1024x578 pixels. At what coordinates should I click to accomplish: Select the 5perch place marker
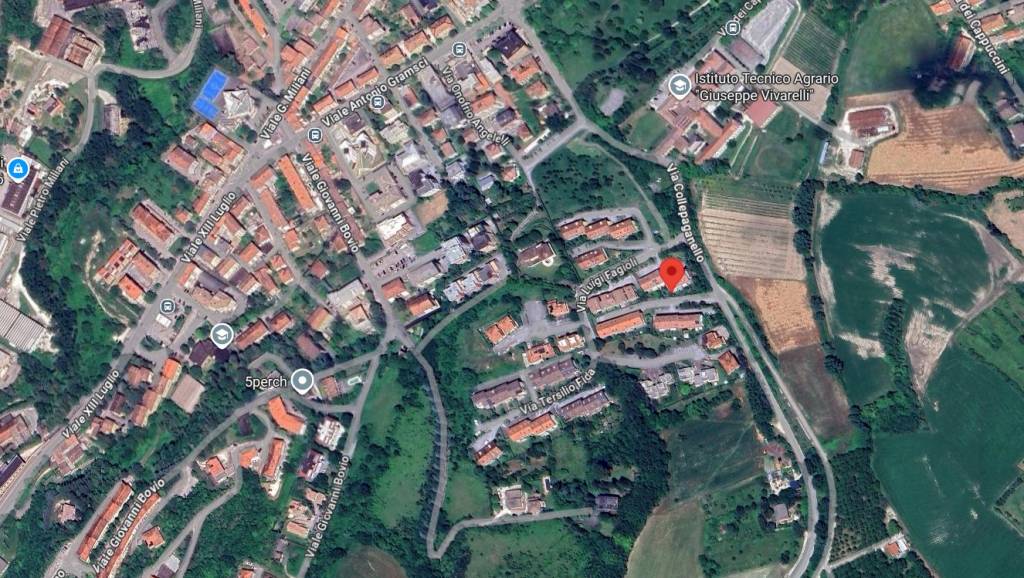[x=302, y=381]
